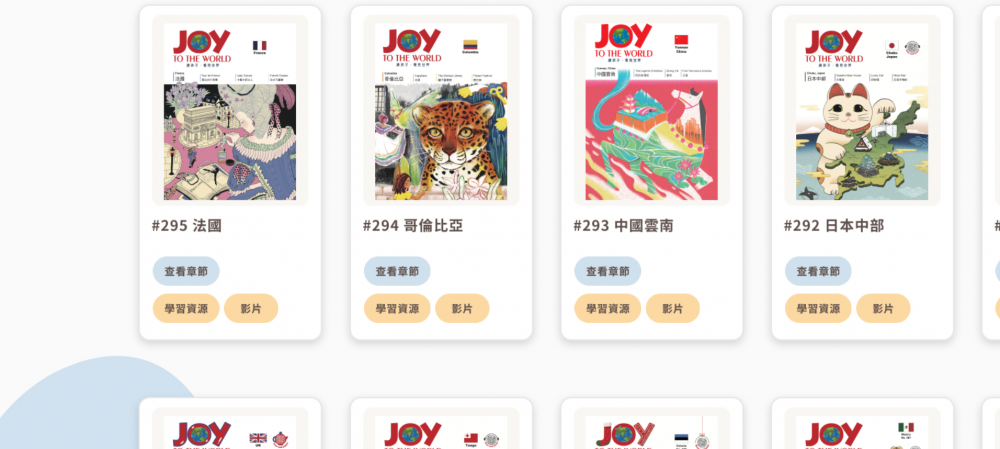Open the #293 中國雲南 magazine cover
Screen dimensions: 1000x449
click(x=651, y=111)
